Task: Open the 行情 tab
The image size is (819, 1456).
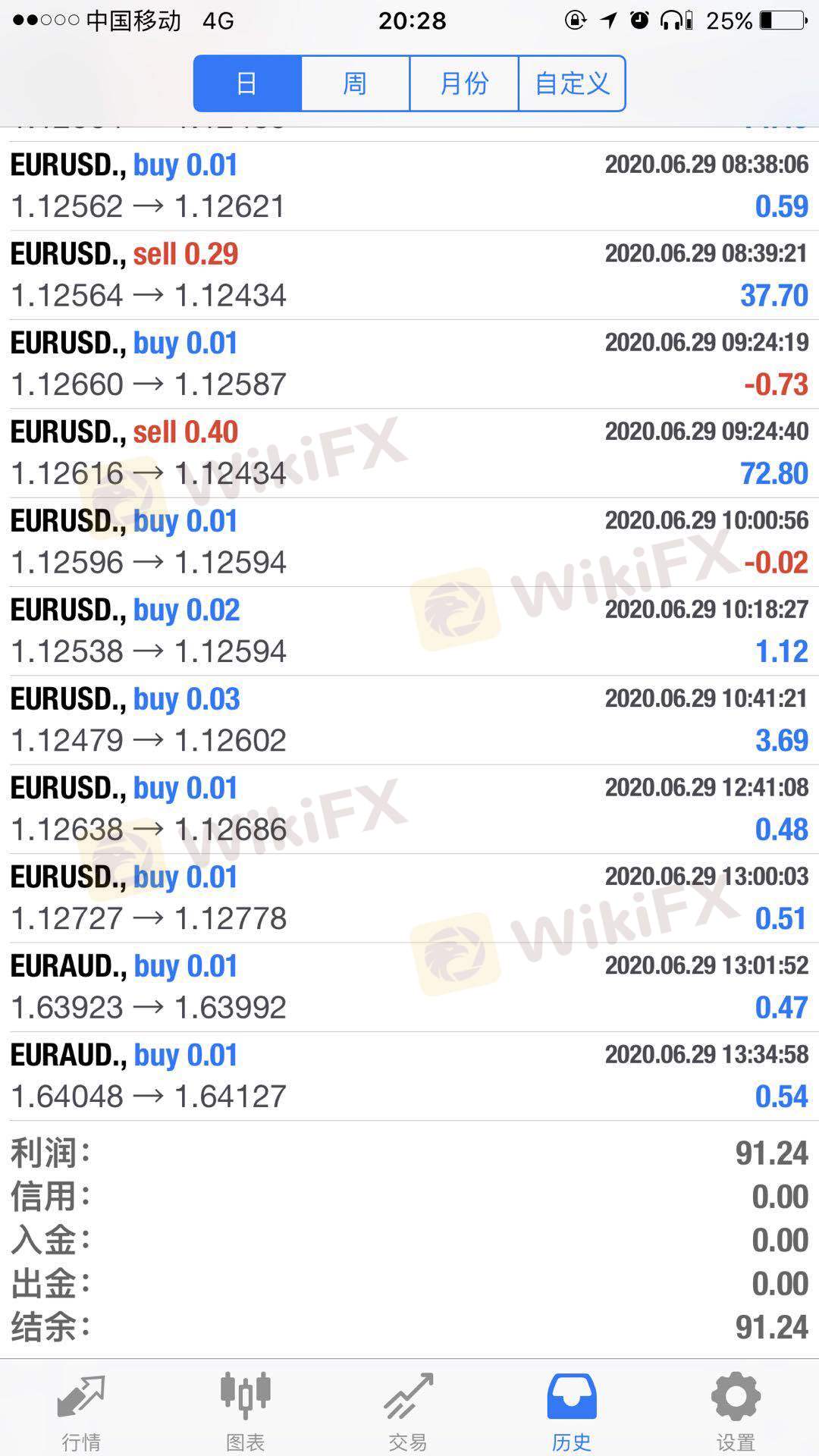Action: 81,1409
